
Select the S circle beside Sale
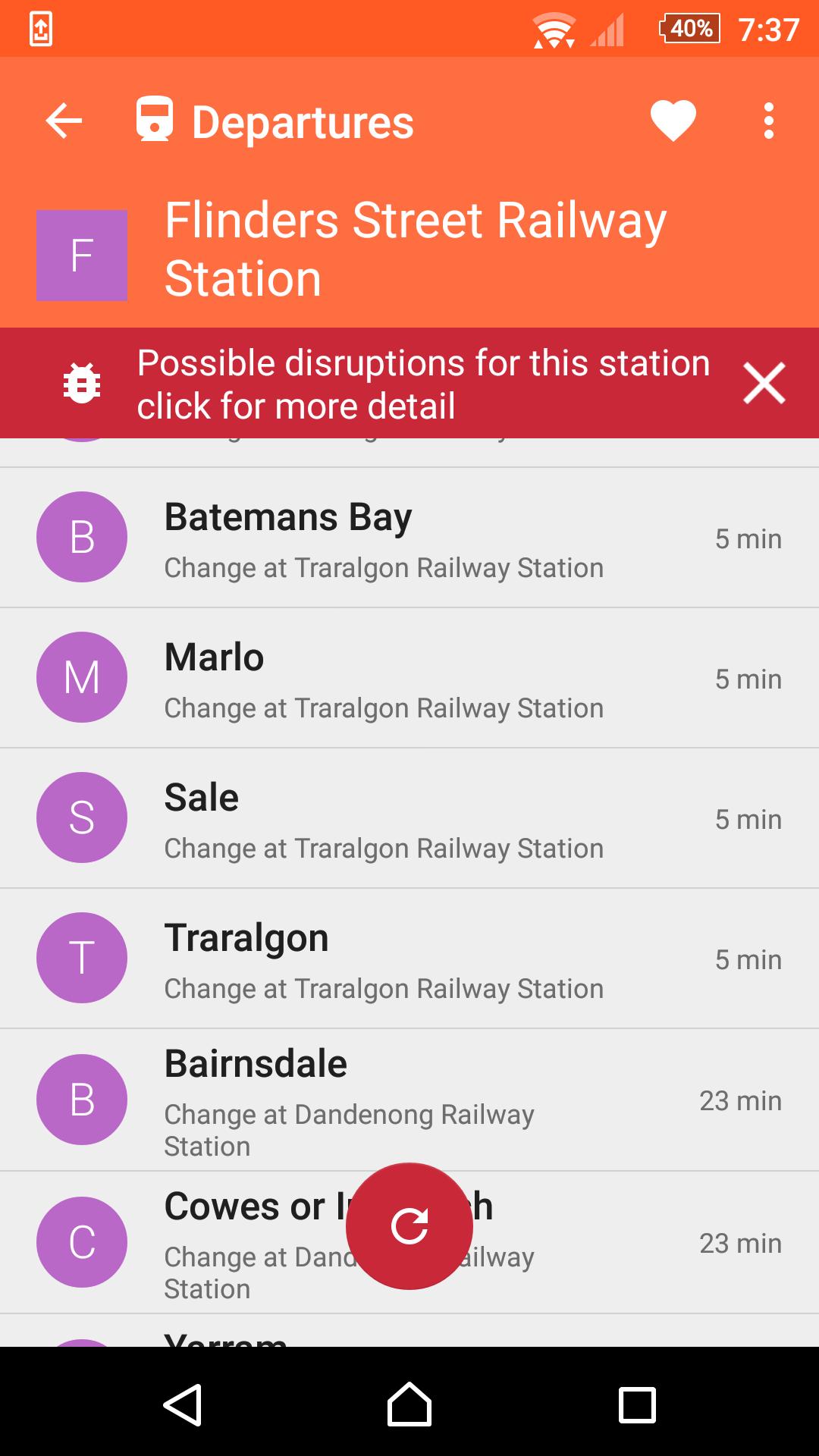[x=81, y=817]
